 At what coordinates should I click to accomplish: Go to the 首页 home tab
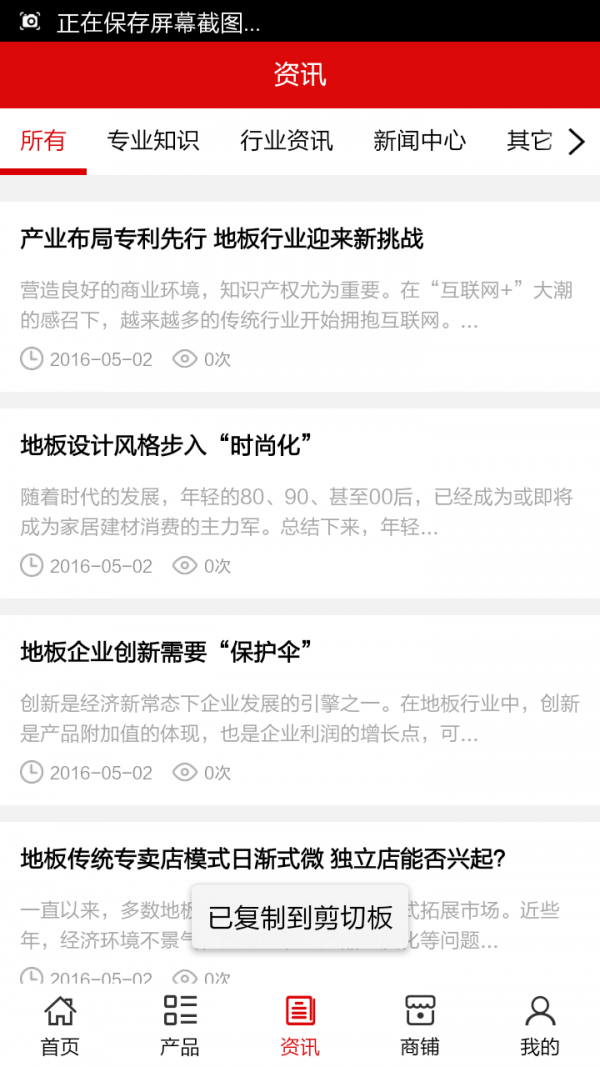(60, 1025)
